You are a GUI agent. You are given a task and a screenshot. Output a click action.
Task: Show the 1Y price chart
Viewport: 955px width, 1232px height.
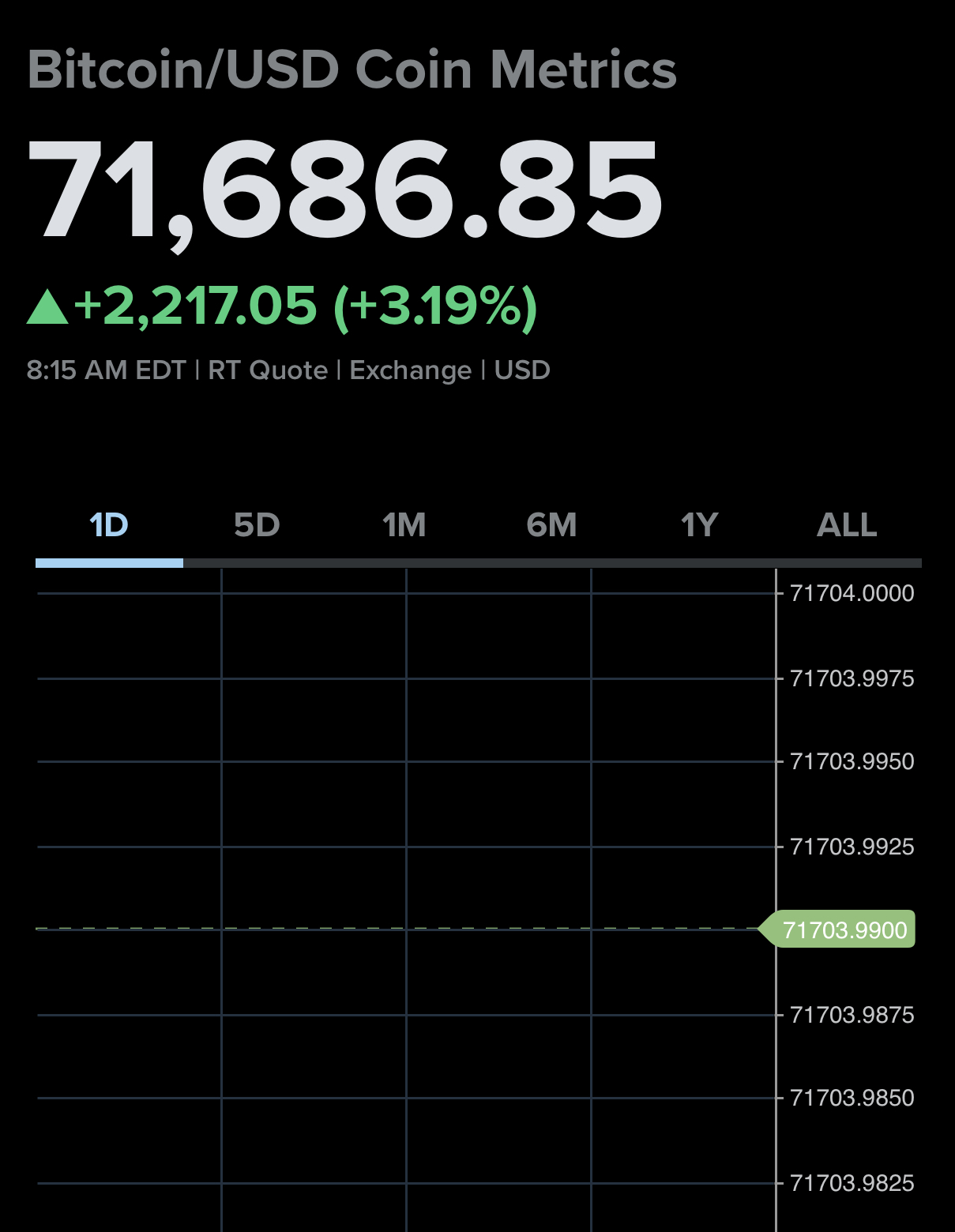[x=700, y=525]
